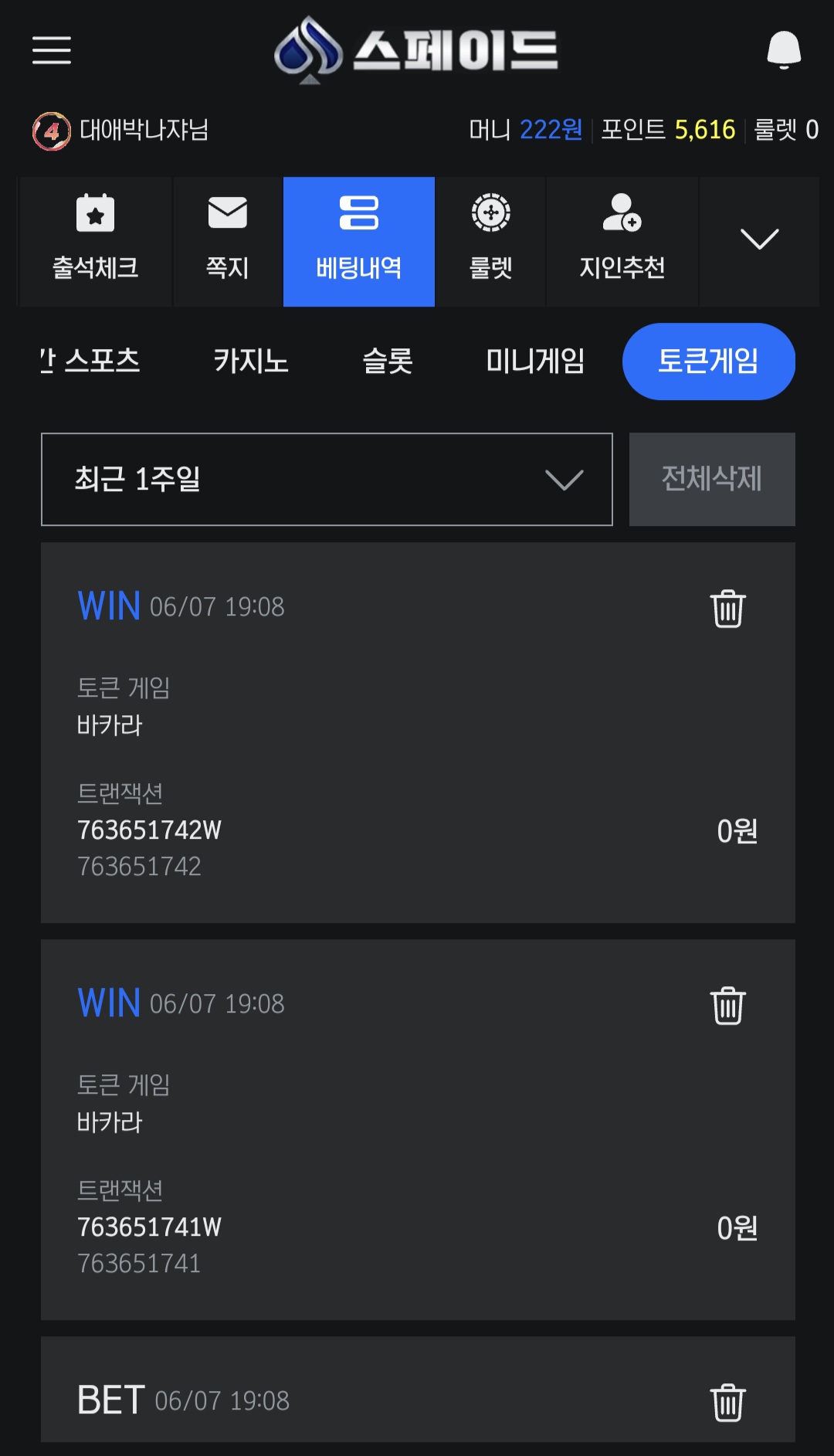
Task: Delete the record for transaction 763651742W
Action: 727,609
